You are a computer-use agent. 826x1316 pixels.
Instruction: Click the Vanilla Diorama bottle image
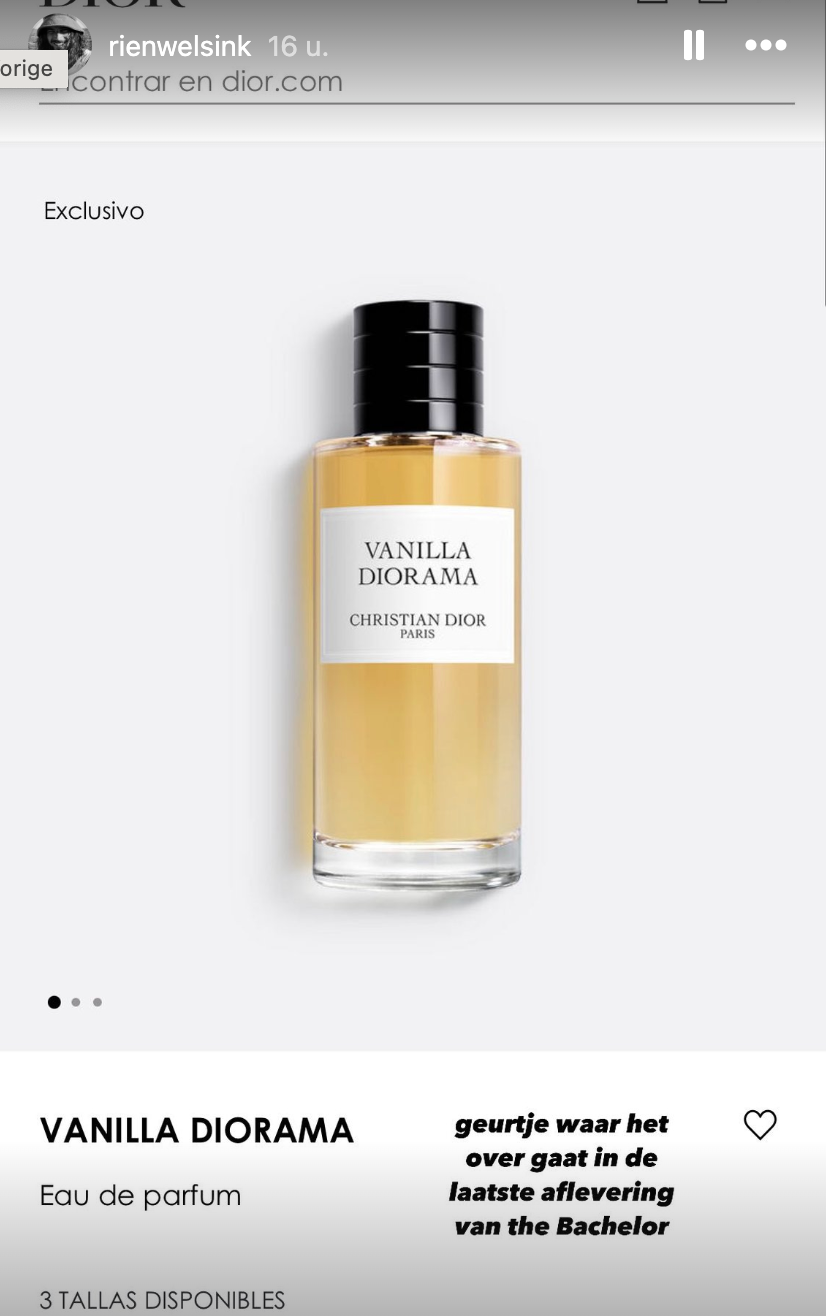pyautogui.click(x=413, y=600)
